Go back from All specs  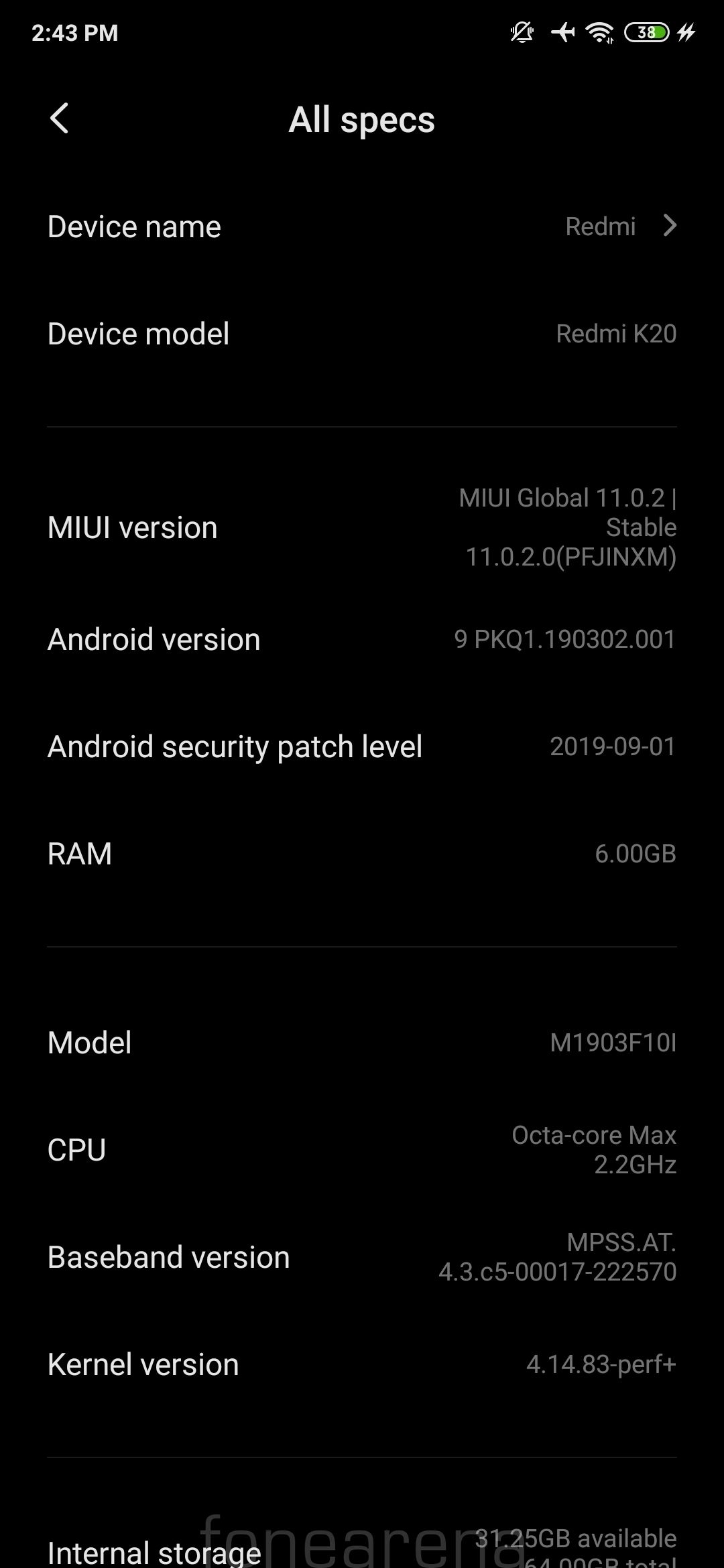[59, 119]
